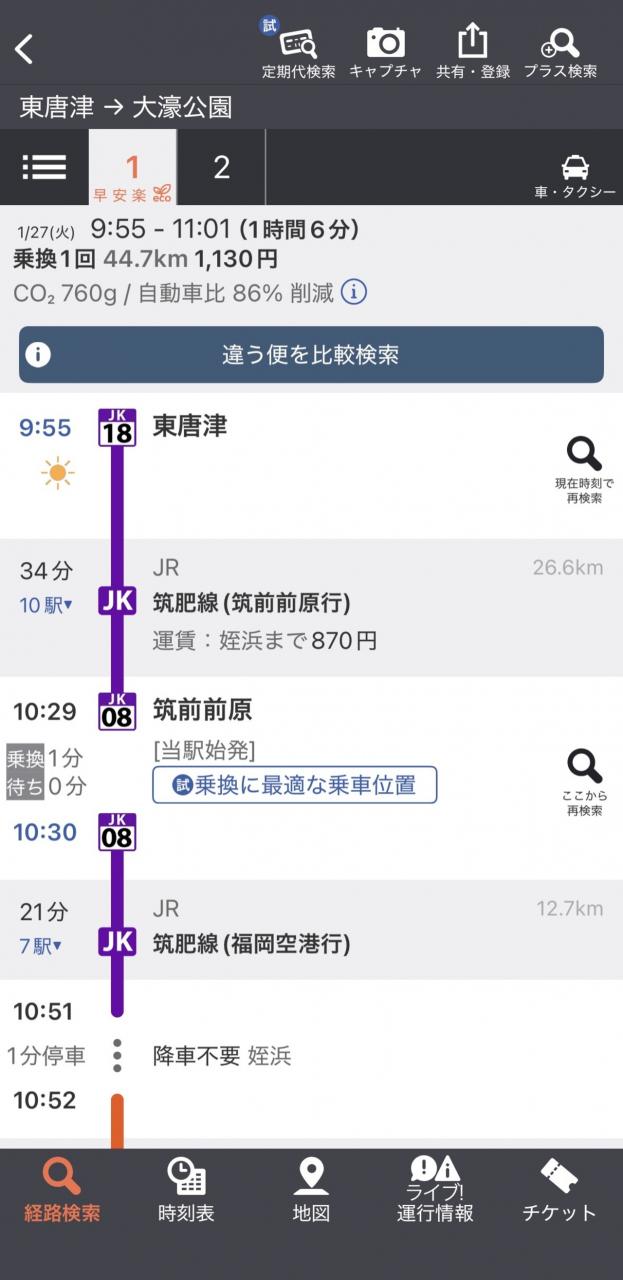Switch to the 経路検索 tab

62,1190
